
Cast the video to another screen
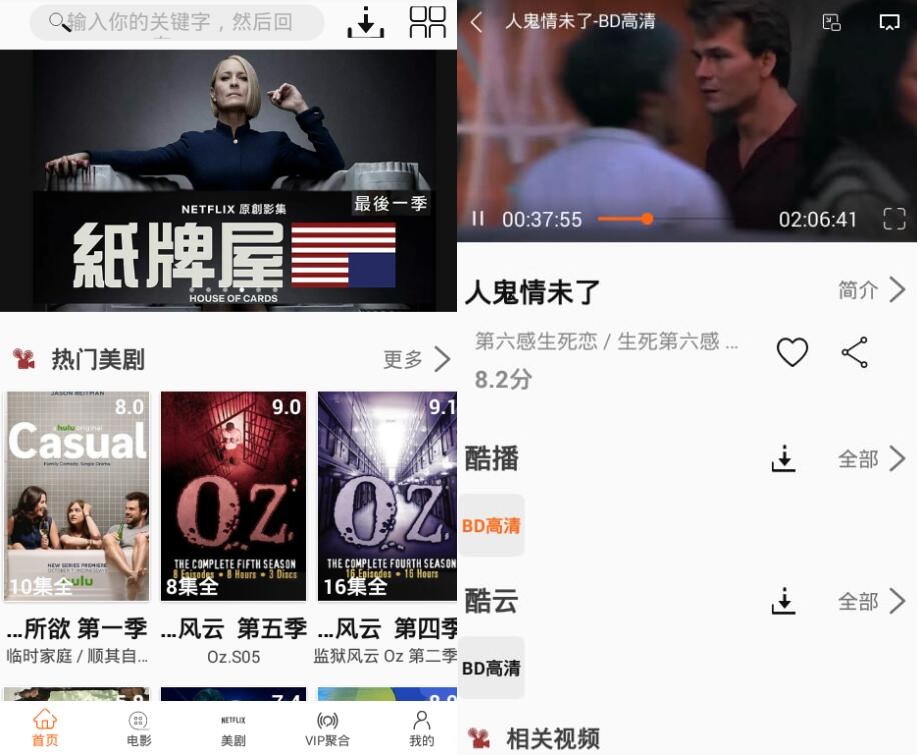[x=889, y=22]
